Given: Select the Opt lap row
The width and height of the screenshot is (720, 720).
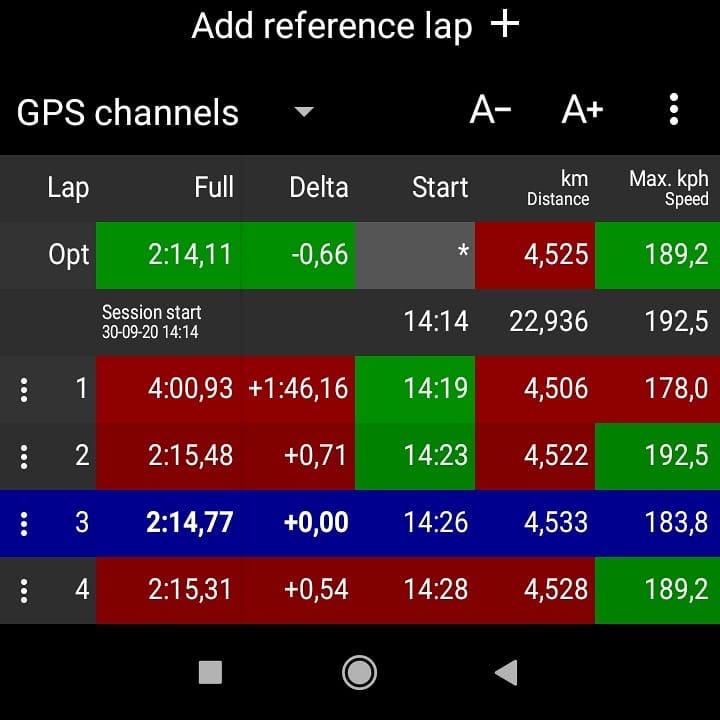Looking at the screenshot, I should point(190,255).
